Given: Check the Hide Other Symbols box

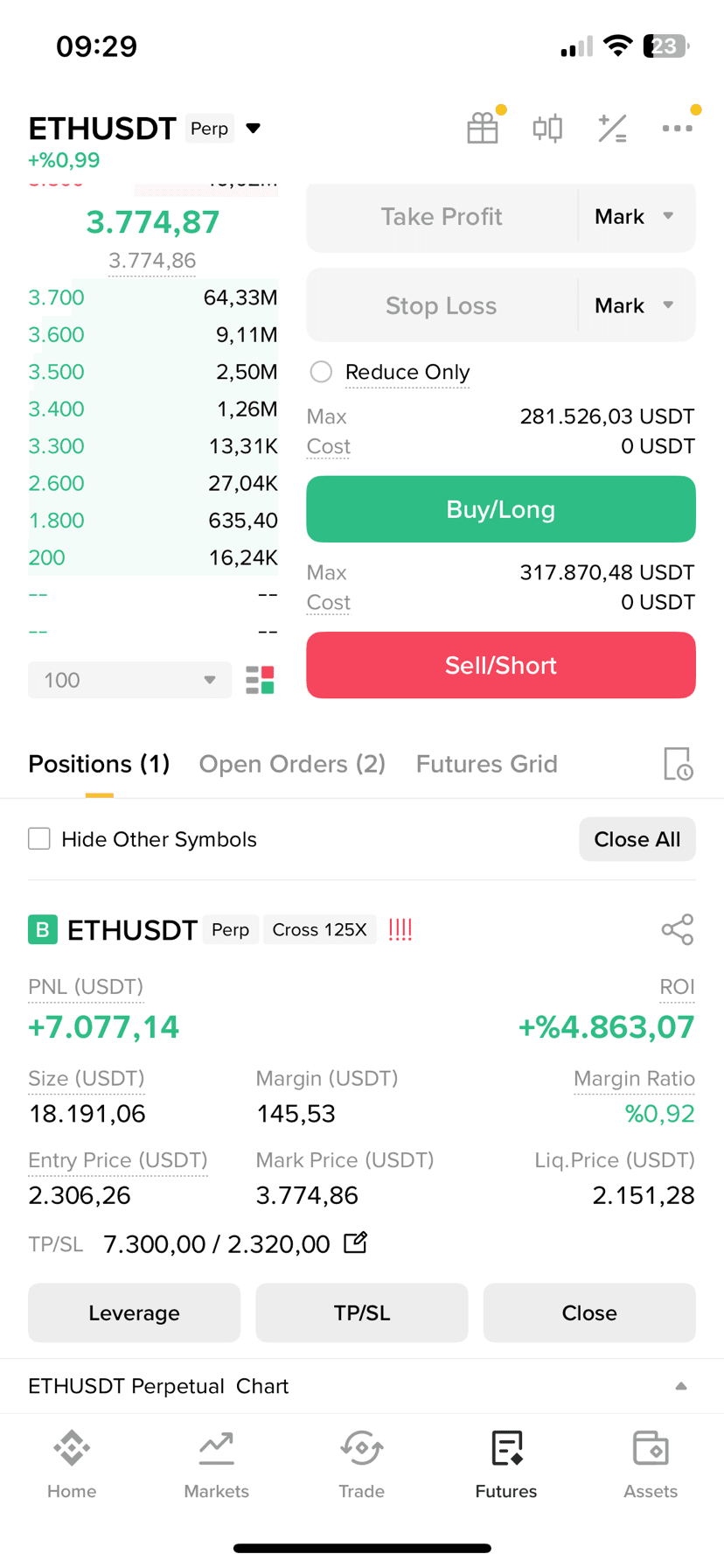Looking at the screenshot, I should coord(39,839).
